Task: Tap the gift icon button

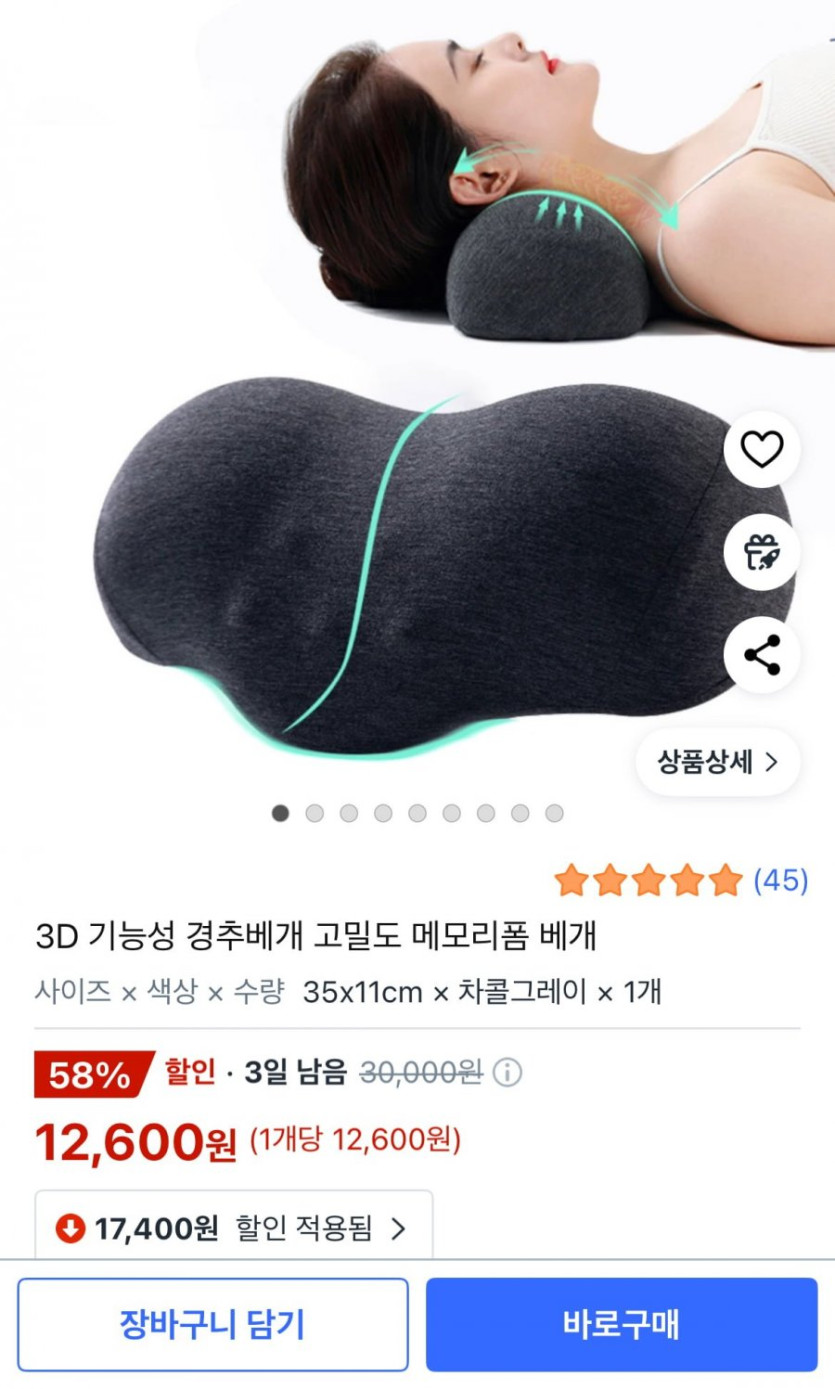Action: 761,553
